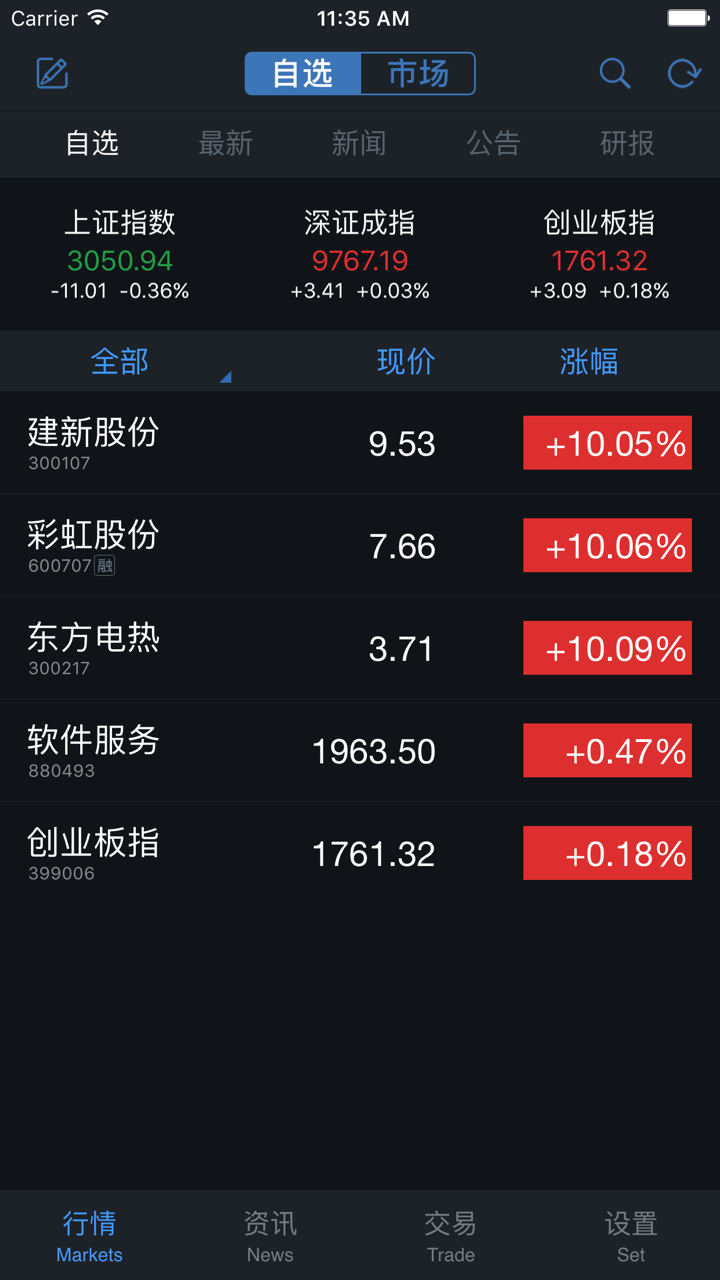Sort by 涨幅 column
This screenshot has width=720, height=1280.
[589, 361]
